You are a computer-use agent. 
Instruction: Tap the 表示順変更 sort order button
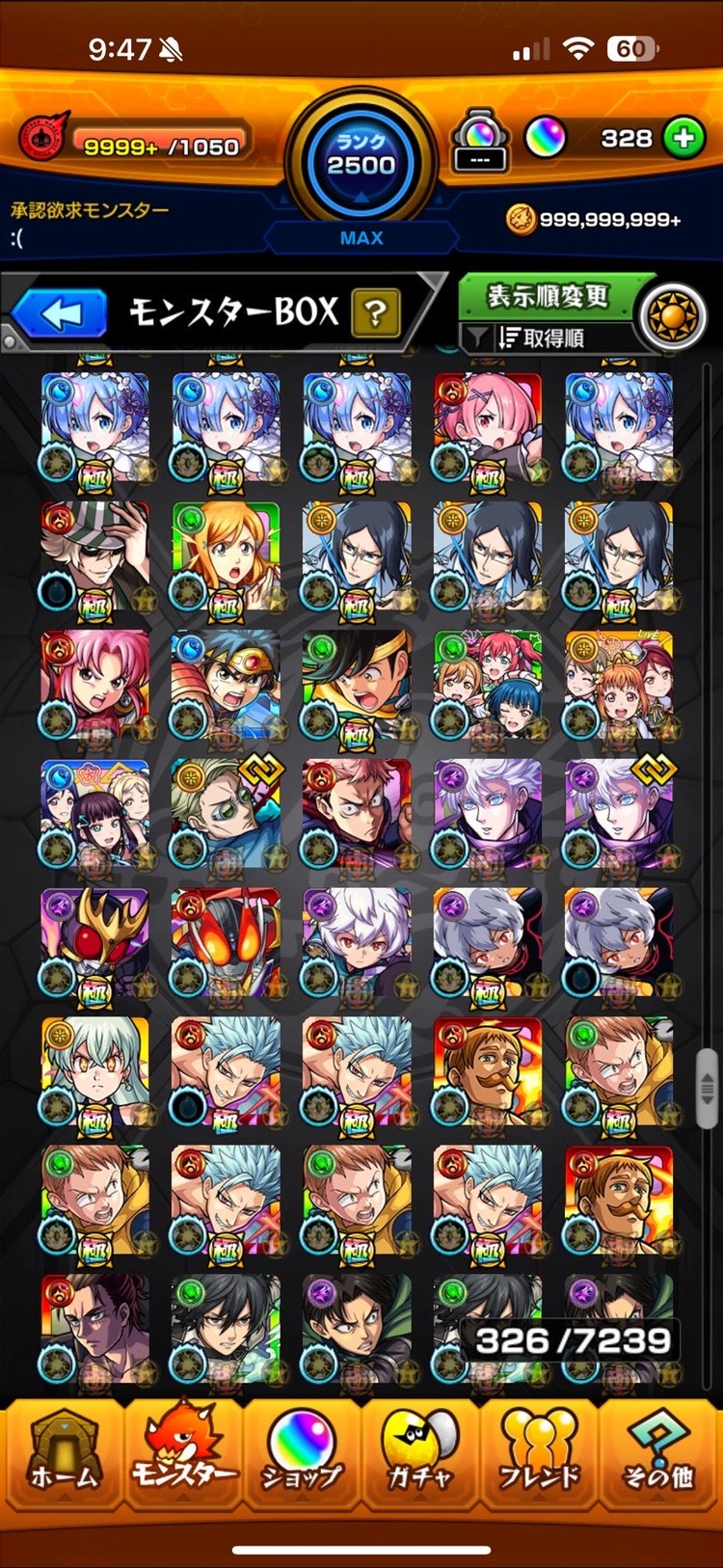coord(547,295)
